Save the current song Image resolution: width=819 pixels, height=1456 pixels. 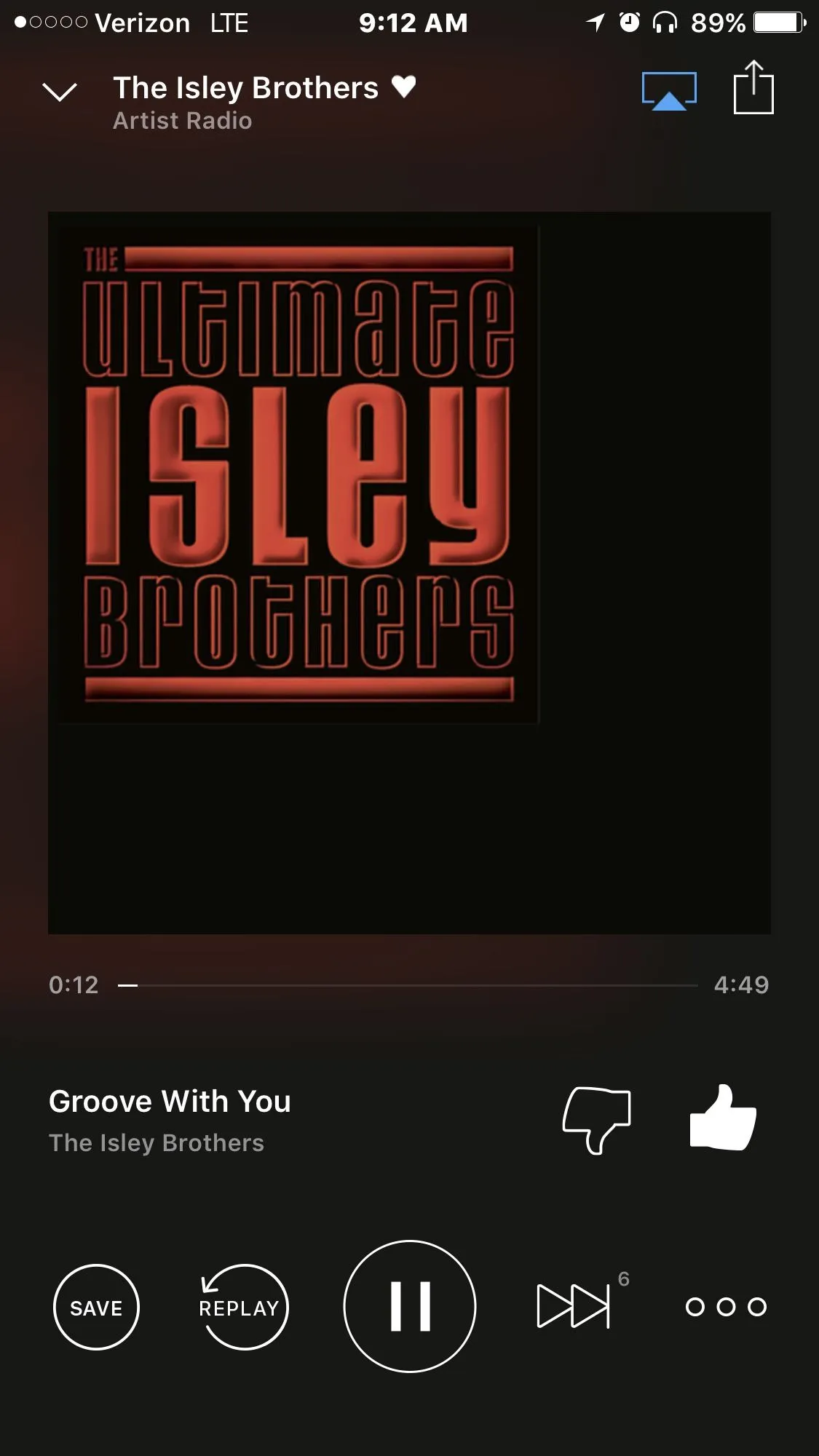tap(96, 1307)
